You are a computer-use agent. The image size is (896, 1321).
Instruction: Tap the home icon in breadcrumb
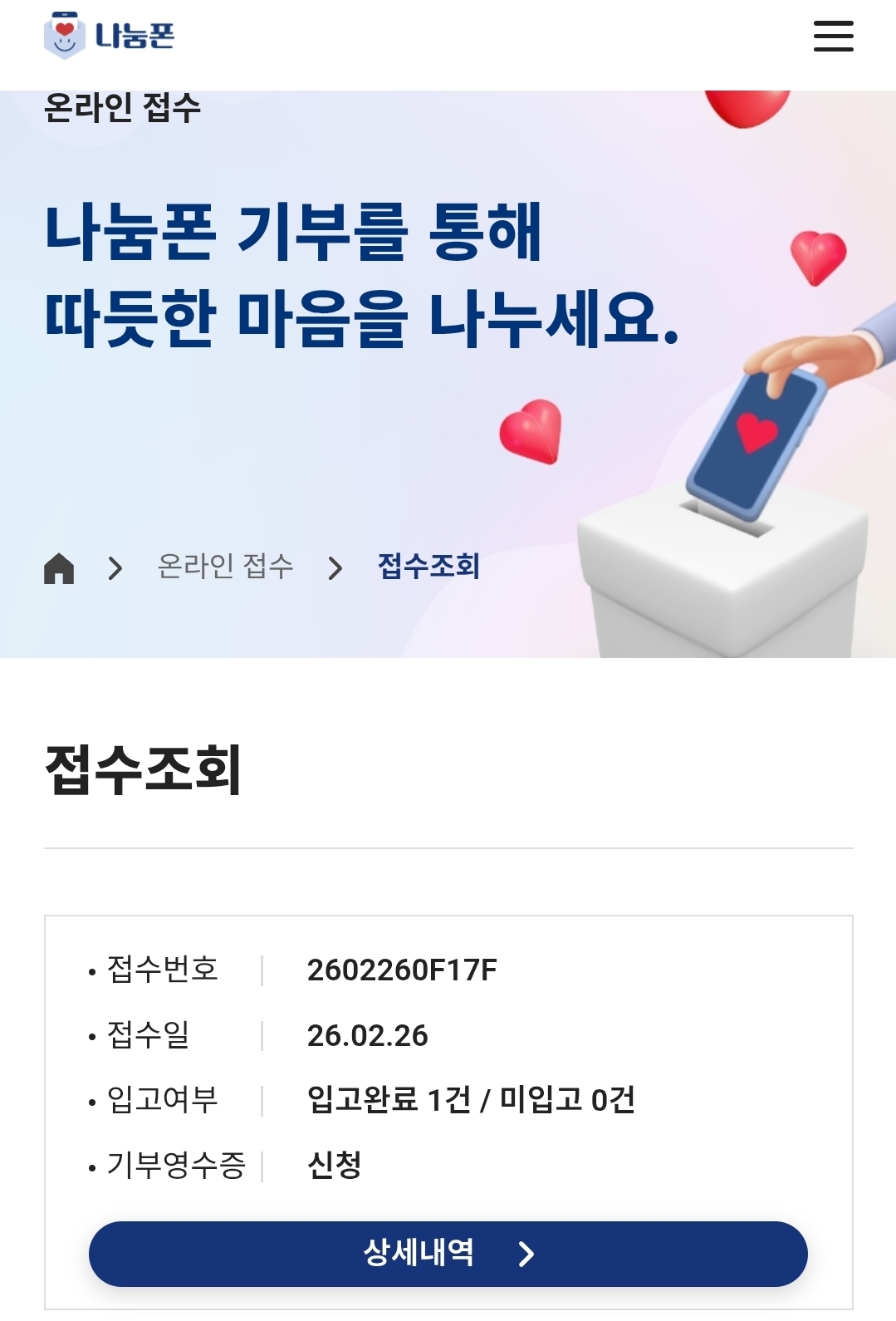[x=59, y=568]
